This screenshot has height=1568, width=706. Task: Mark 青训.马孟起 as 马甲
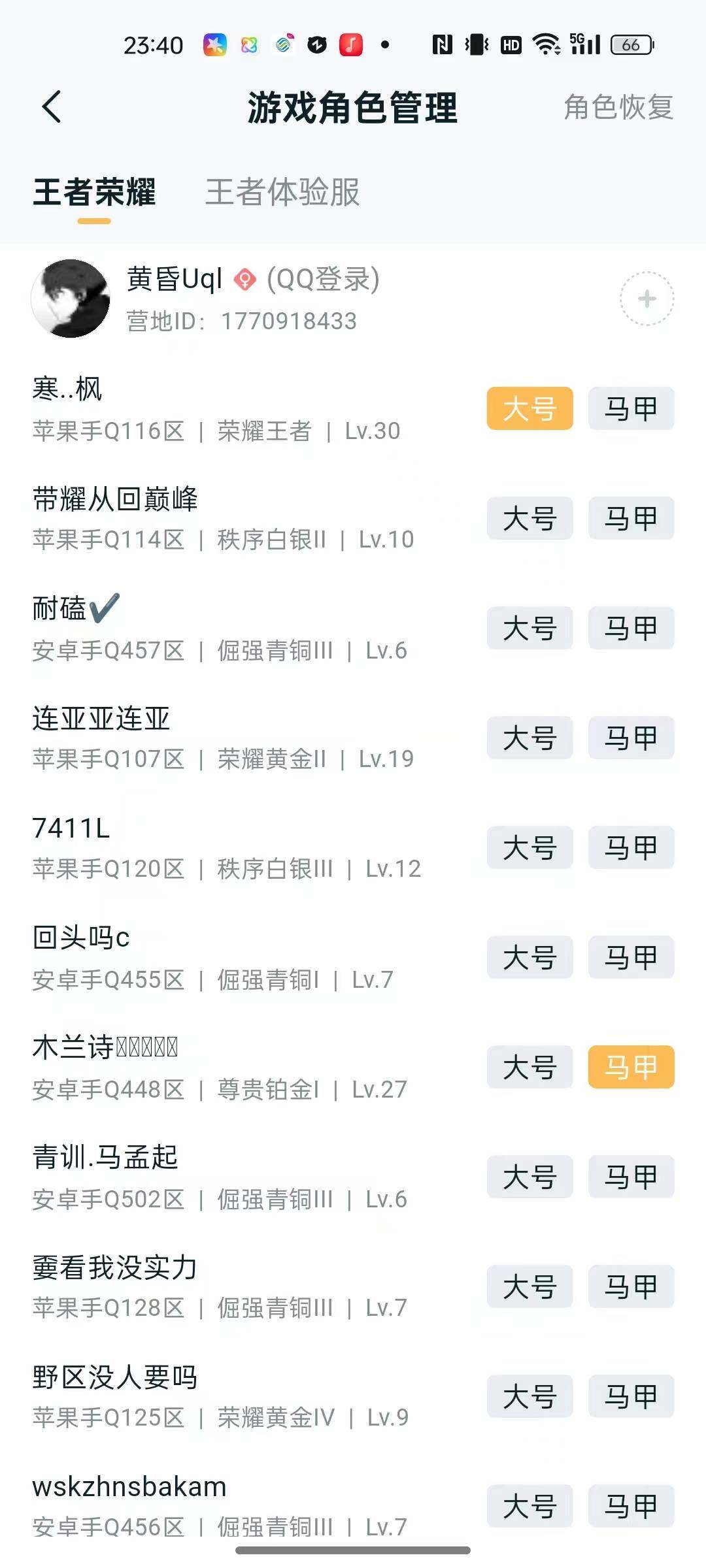pos(630,1177)
